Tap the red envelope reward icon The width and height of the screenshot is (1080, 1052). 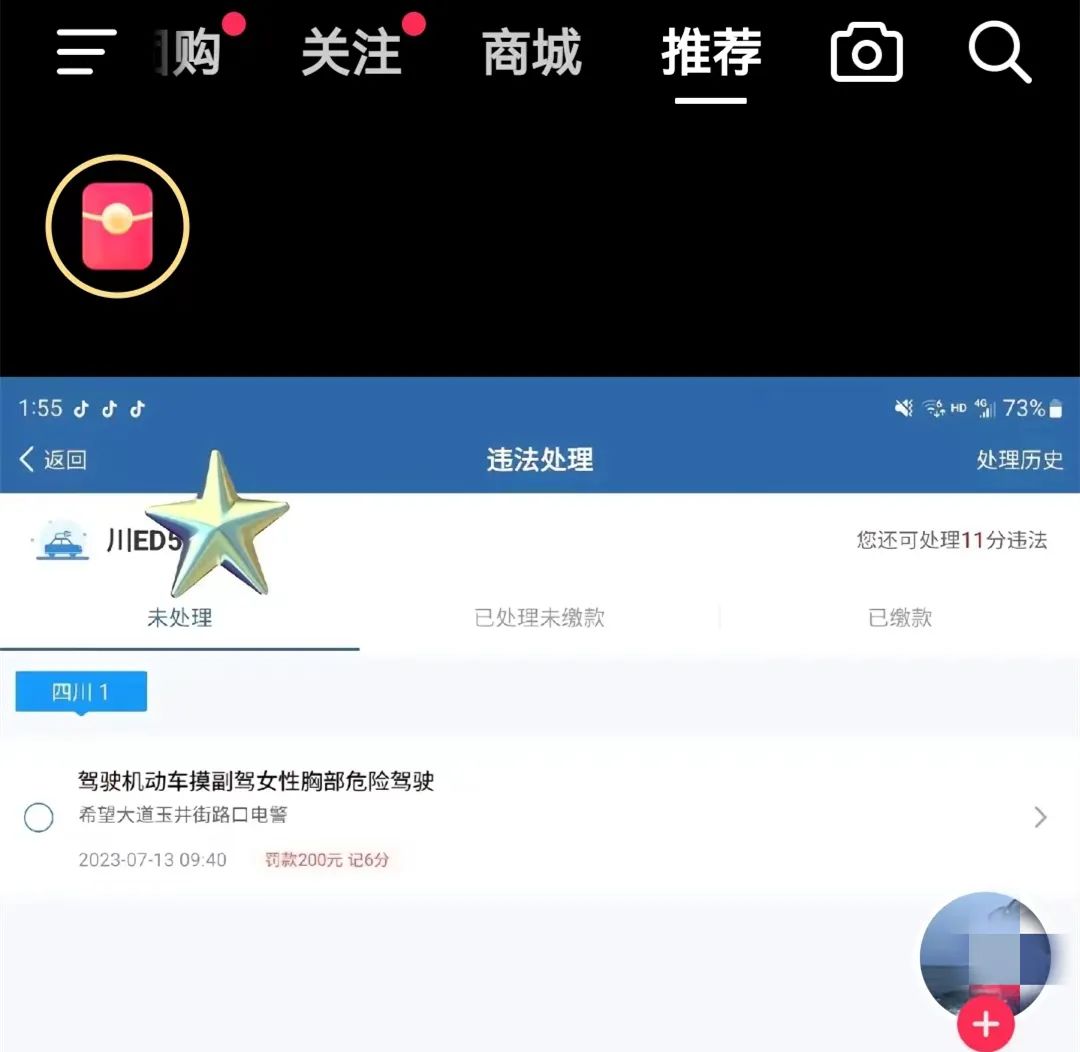click(x=117, y=226)
